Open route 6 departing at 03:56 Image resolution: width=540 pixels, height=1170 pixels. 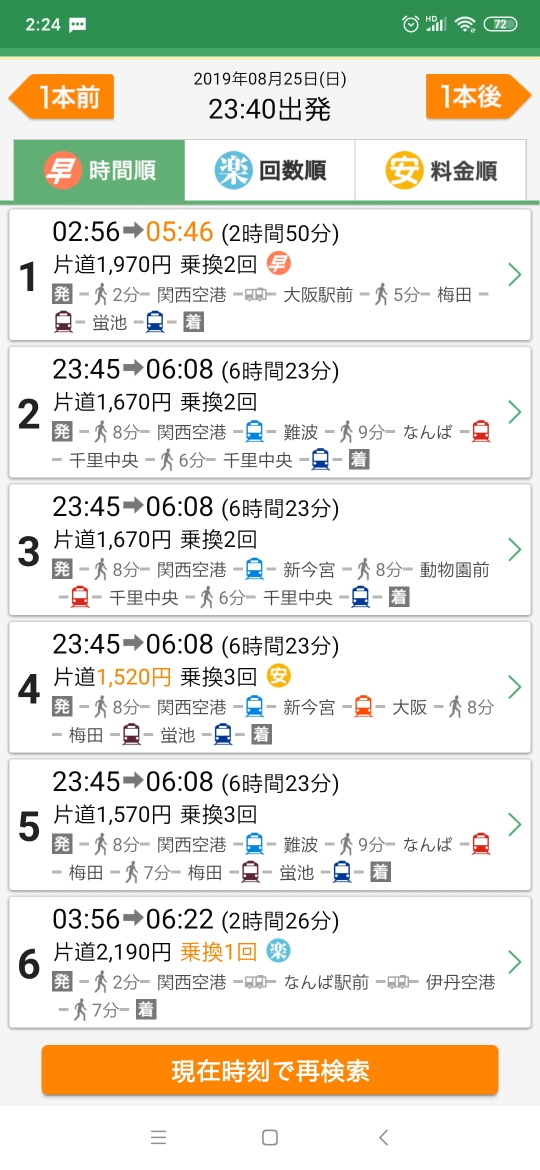click(x=270, y=963)
